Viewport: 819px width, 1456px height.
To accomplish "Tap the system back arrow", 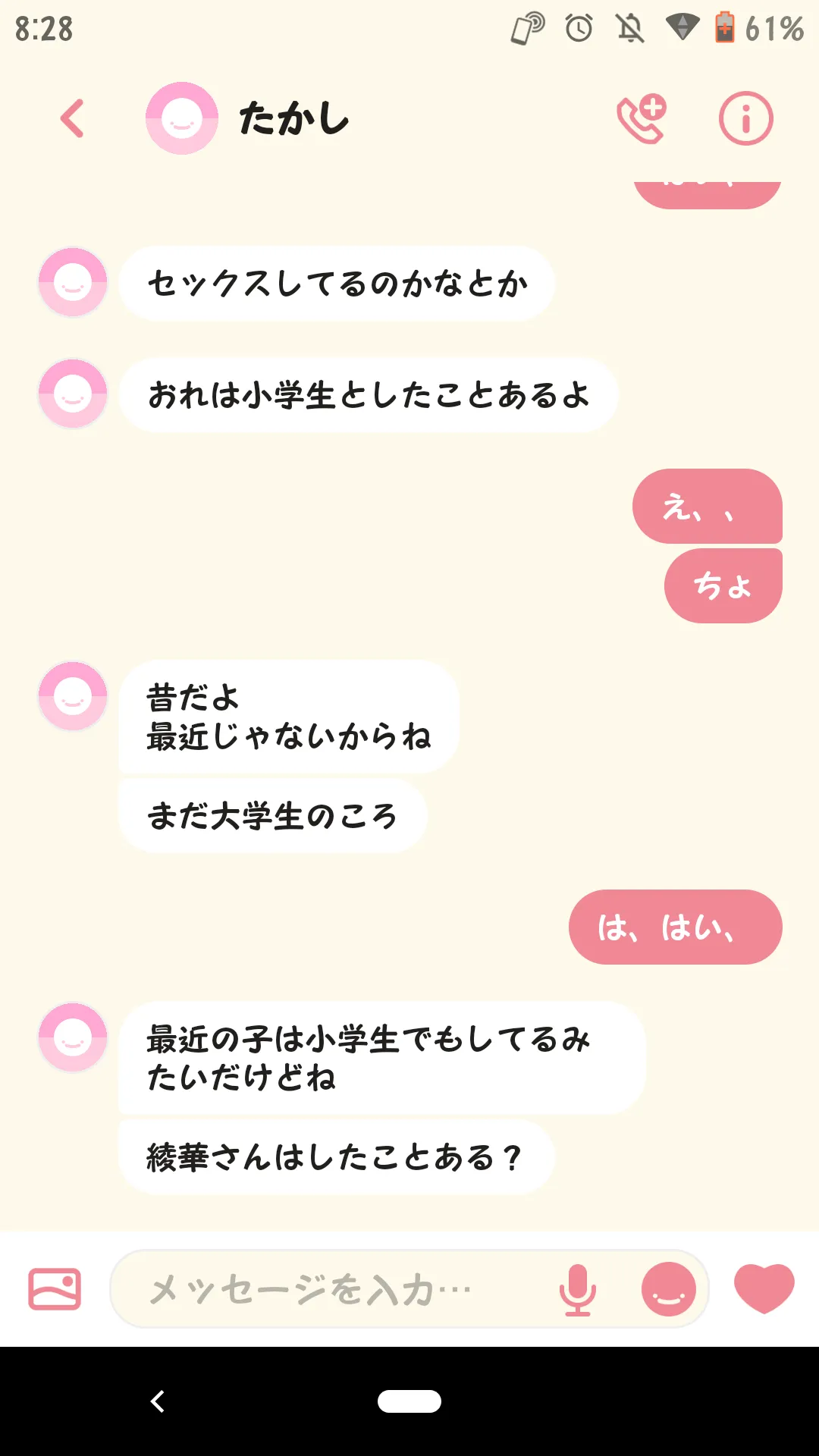I will point(158,1401).
